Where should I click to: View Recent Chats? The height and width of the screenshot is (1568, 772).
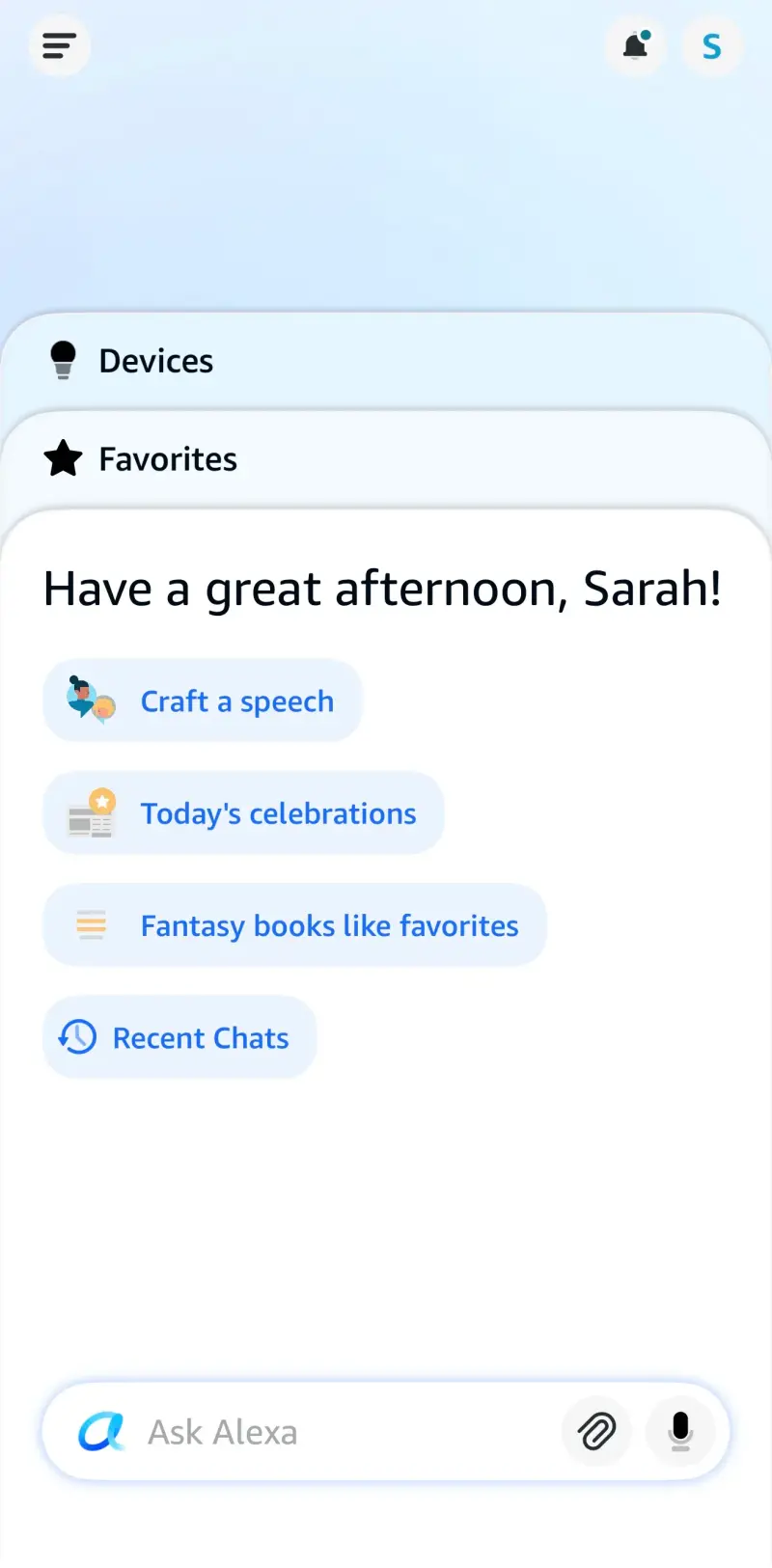click(x=179, y=1037)
